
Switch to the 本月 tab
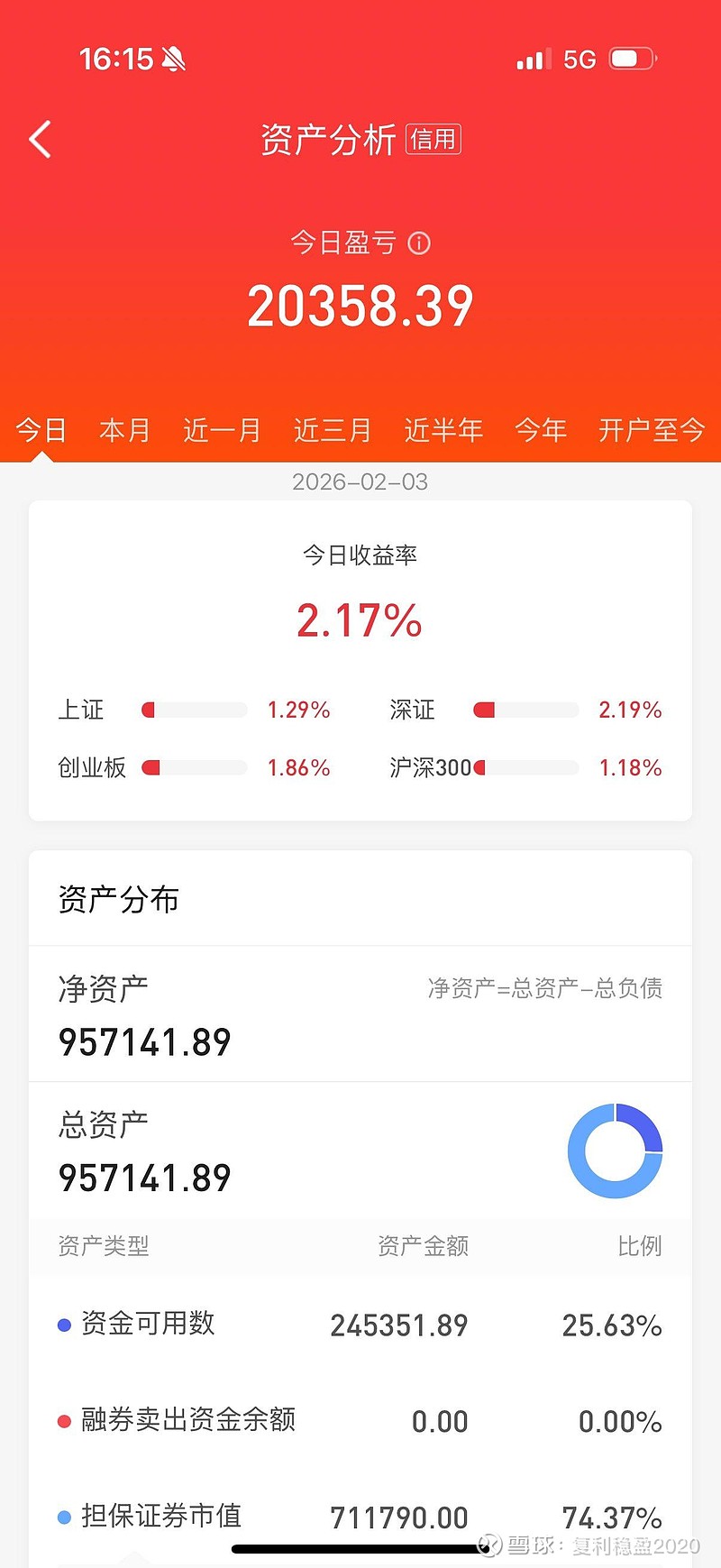point(124,431)
